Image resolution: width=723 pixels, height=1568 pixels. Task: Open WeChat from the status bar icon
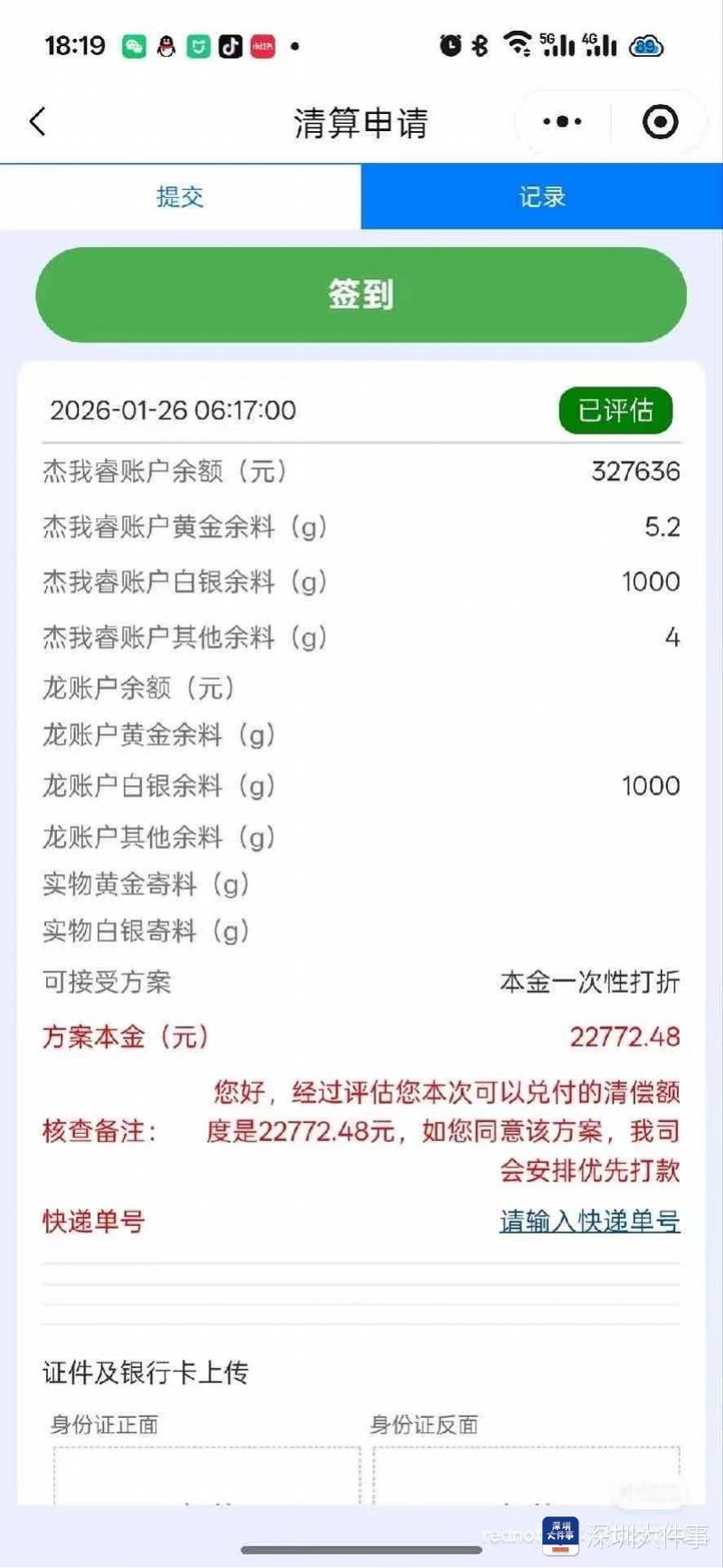(x=134, y=46)
